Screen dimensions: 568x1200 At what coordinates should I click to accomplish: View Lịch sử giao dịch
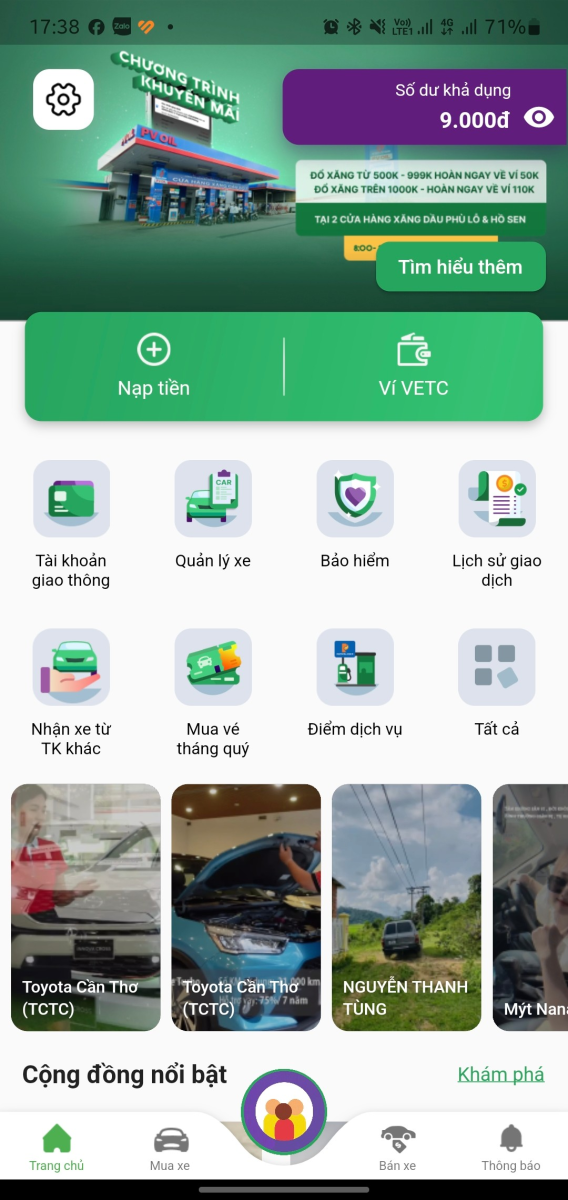pos(497,524)
